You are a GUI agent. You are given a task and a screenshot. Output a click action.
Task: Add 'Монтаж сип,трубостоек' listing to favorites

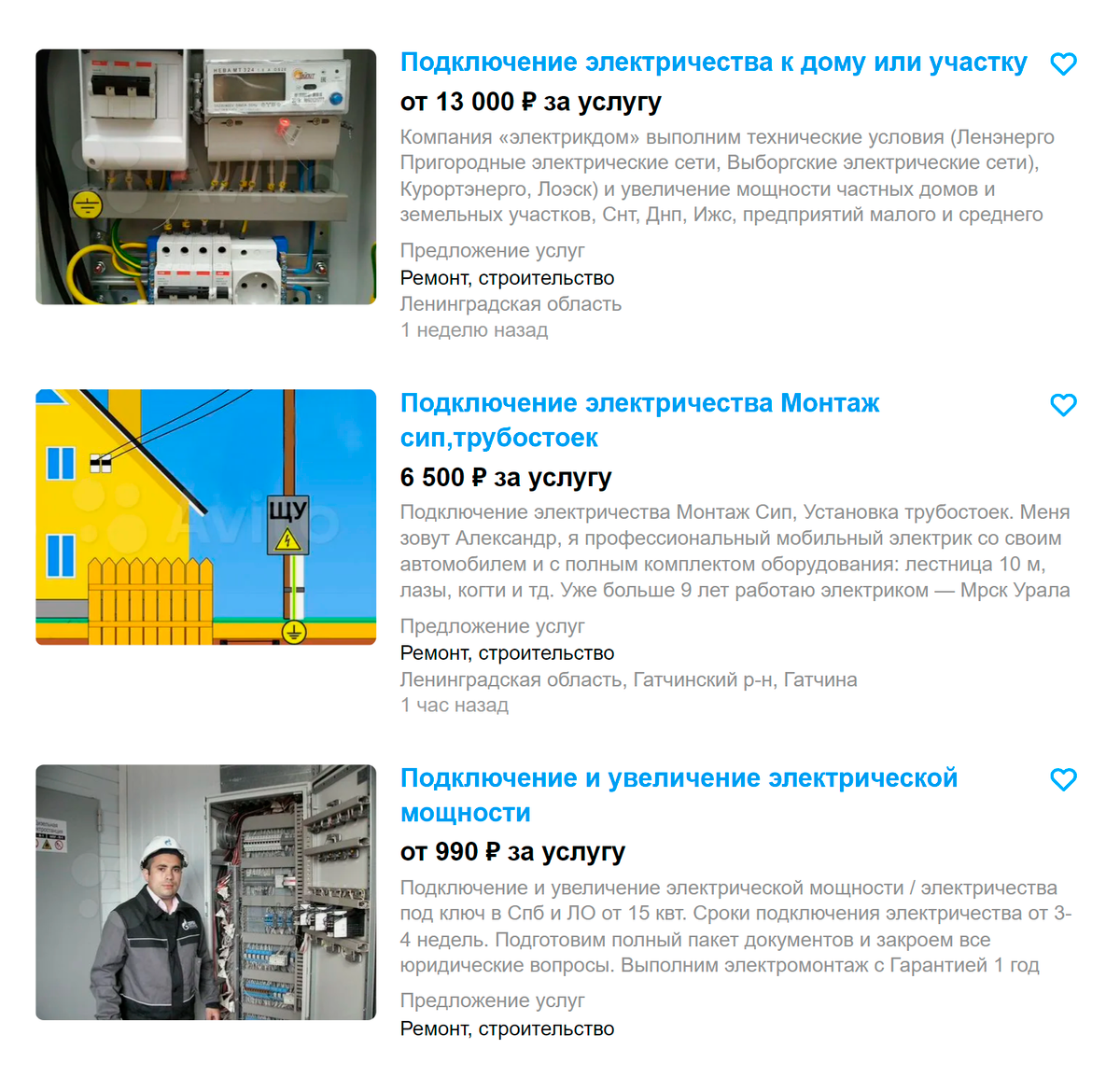1063,405
